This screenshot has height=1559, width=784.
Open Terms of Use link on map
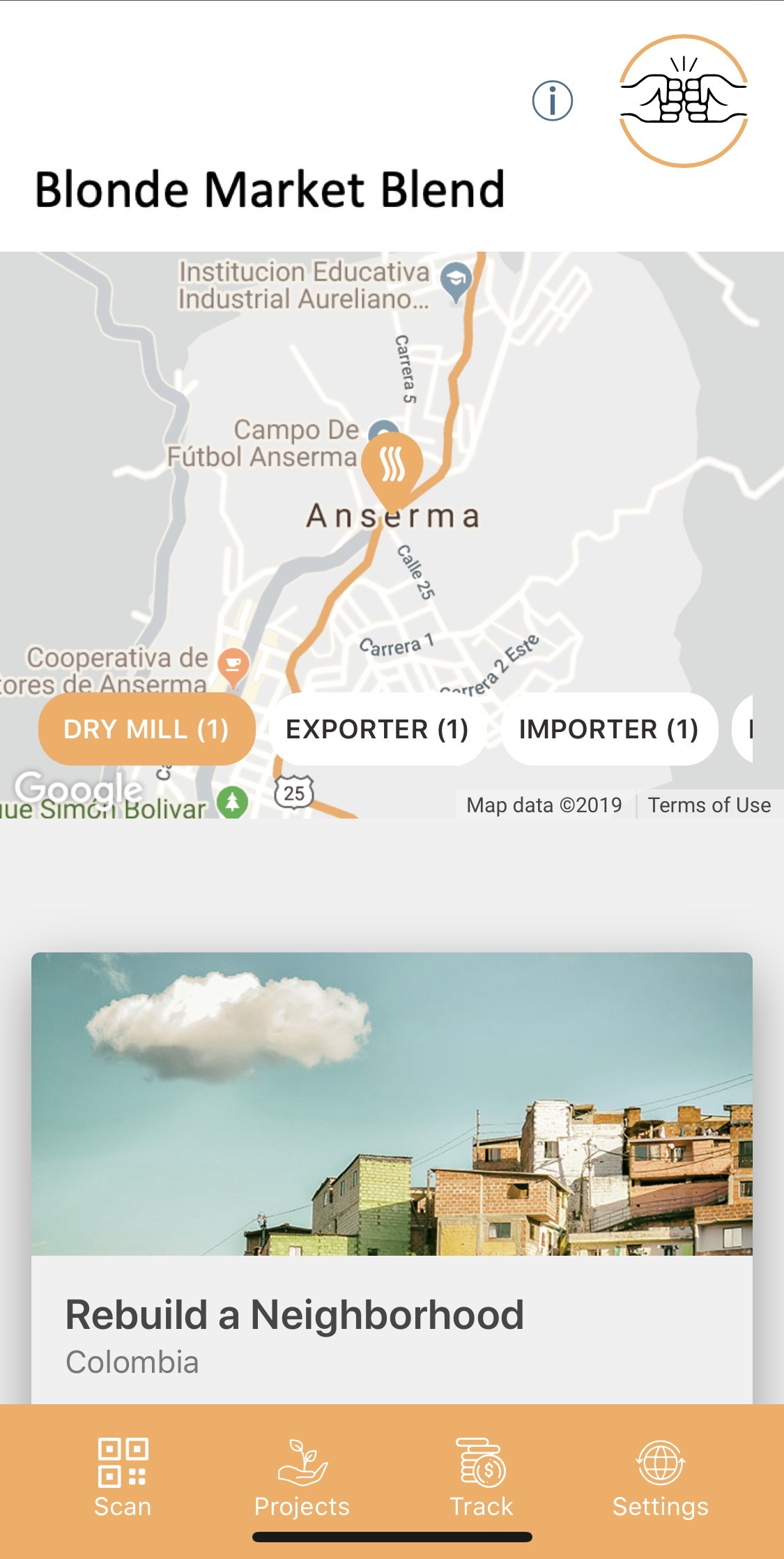pyautogui.click(x=709, y=805)
